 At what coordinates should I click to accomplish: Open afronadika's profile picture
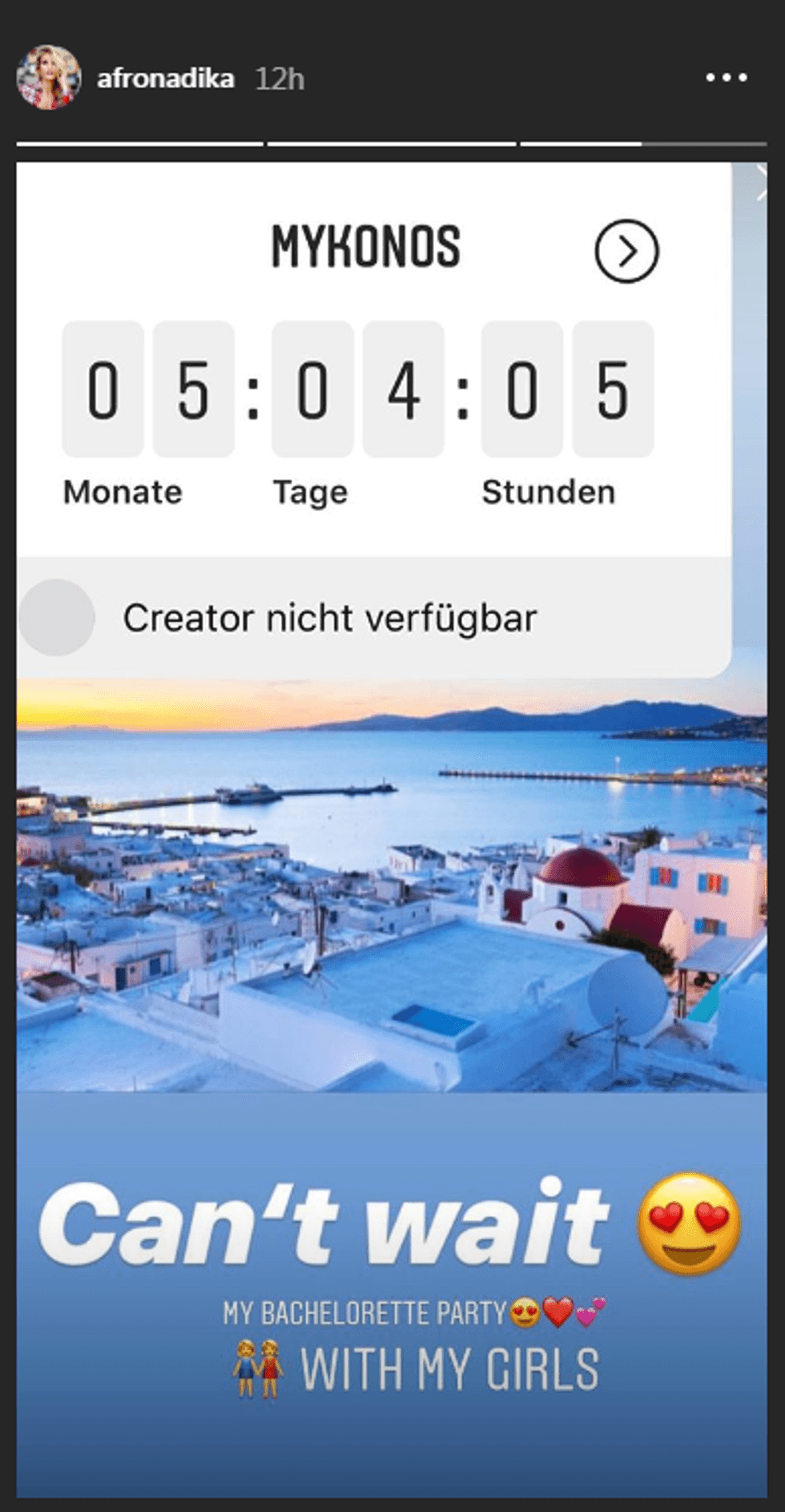pyautogui.click(x=49, y=78)
